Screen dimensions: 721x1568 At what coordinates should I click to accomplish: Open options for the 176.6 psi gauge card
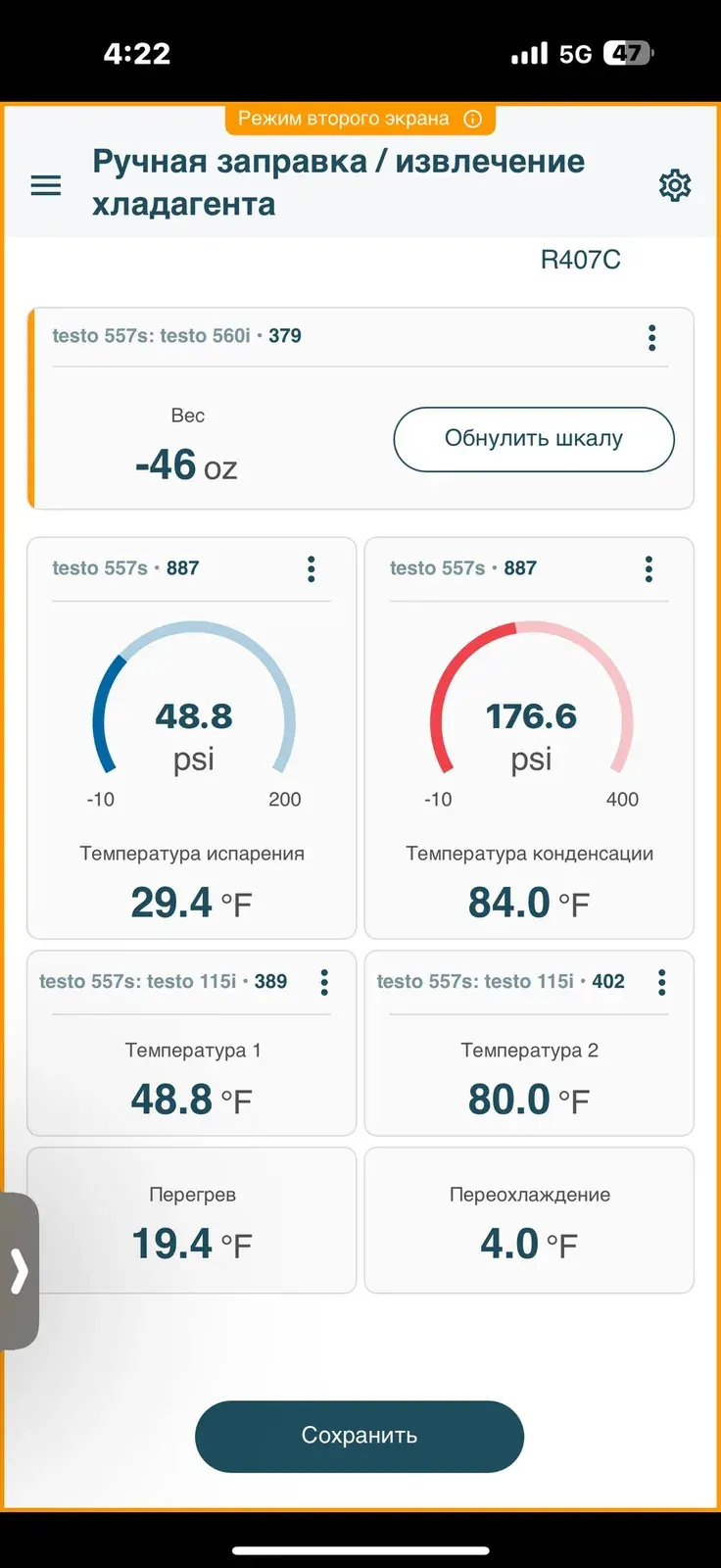tap(649, 569)
